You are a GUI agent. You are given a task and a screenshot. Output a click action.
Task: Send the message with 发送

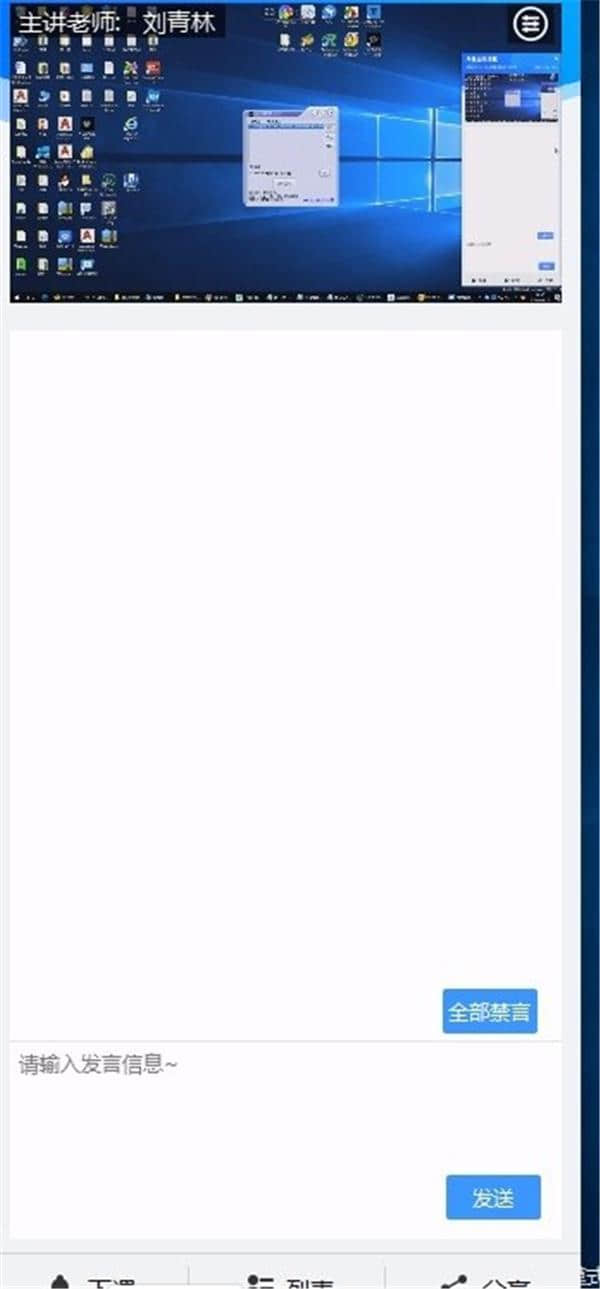point(493,1197)
